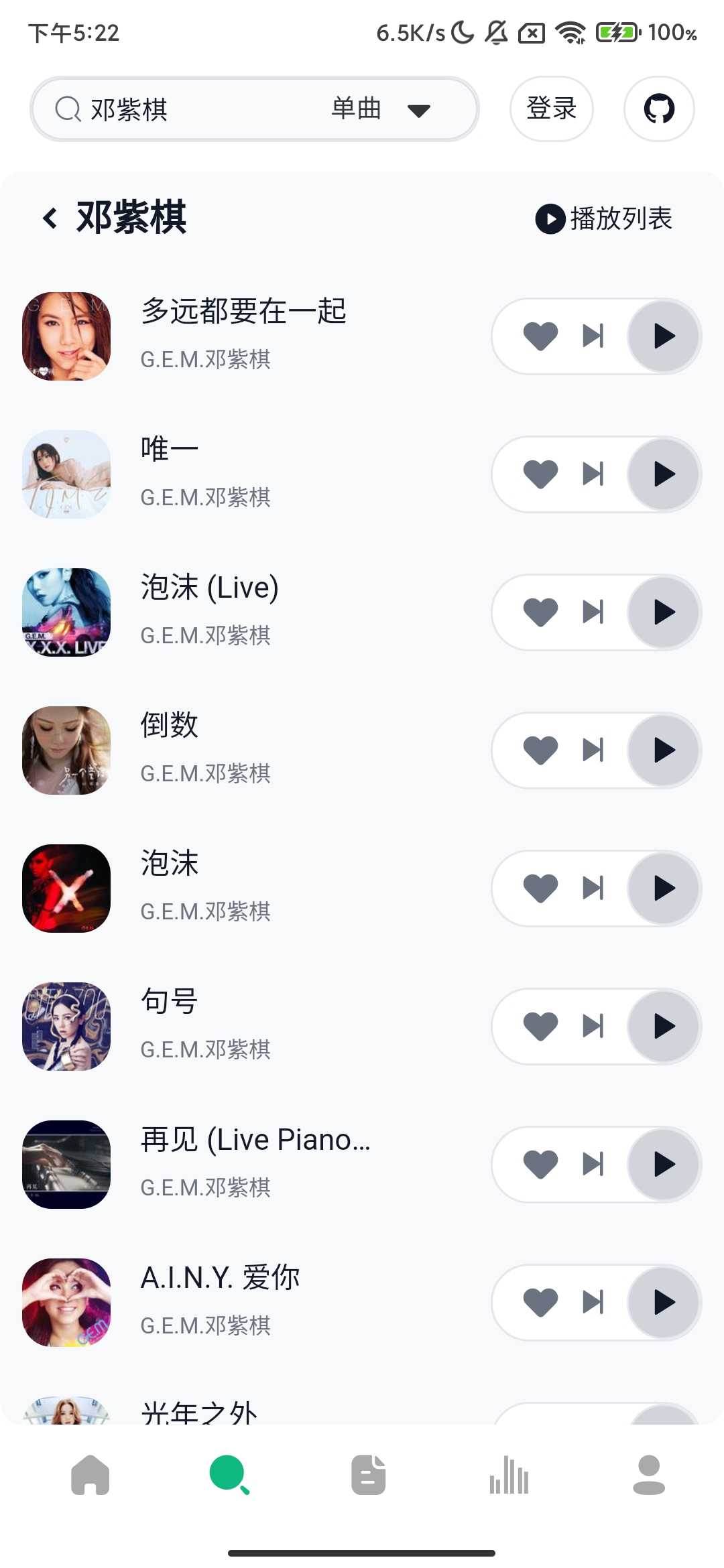Switch to the Home tab
Viewport: 724px width, 1568px height.
point(90,1474)
